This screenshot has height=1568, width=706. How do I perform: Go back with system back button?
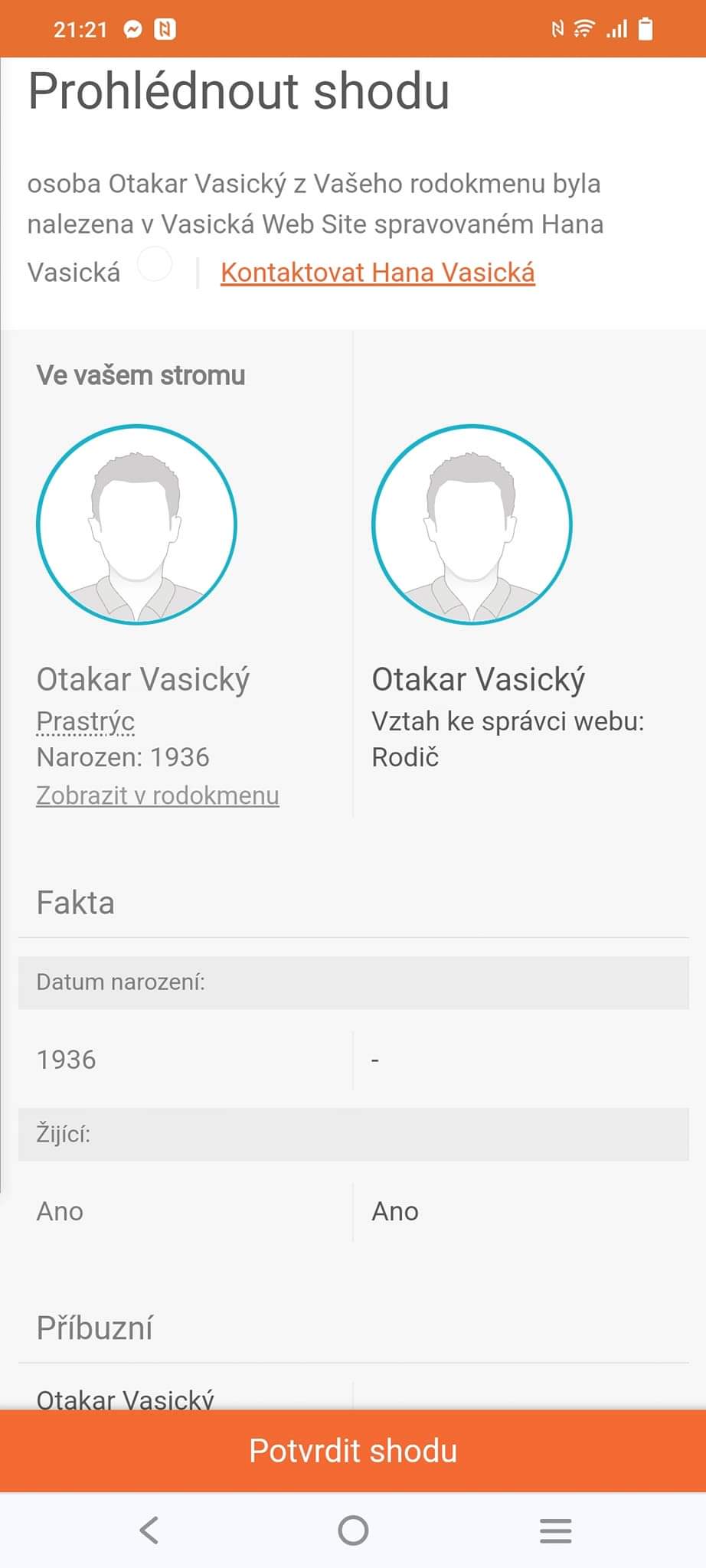[x=149, y=1530]
